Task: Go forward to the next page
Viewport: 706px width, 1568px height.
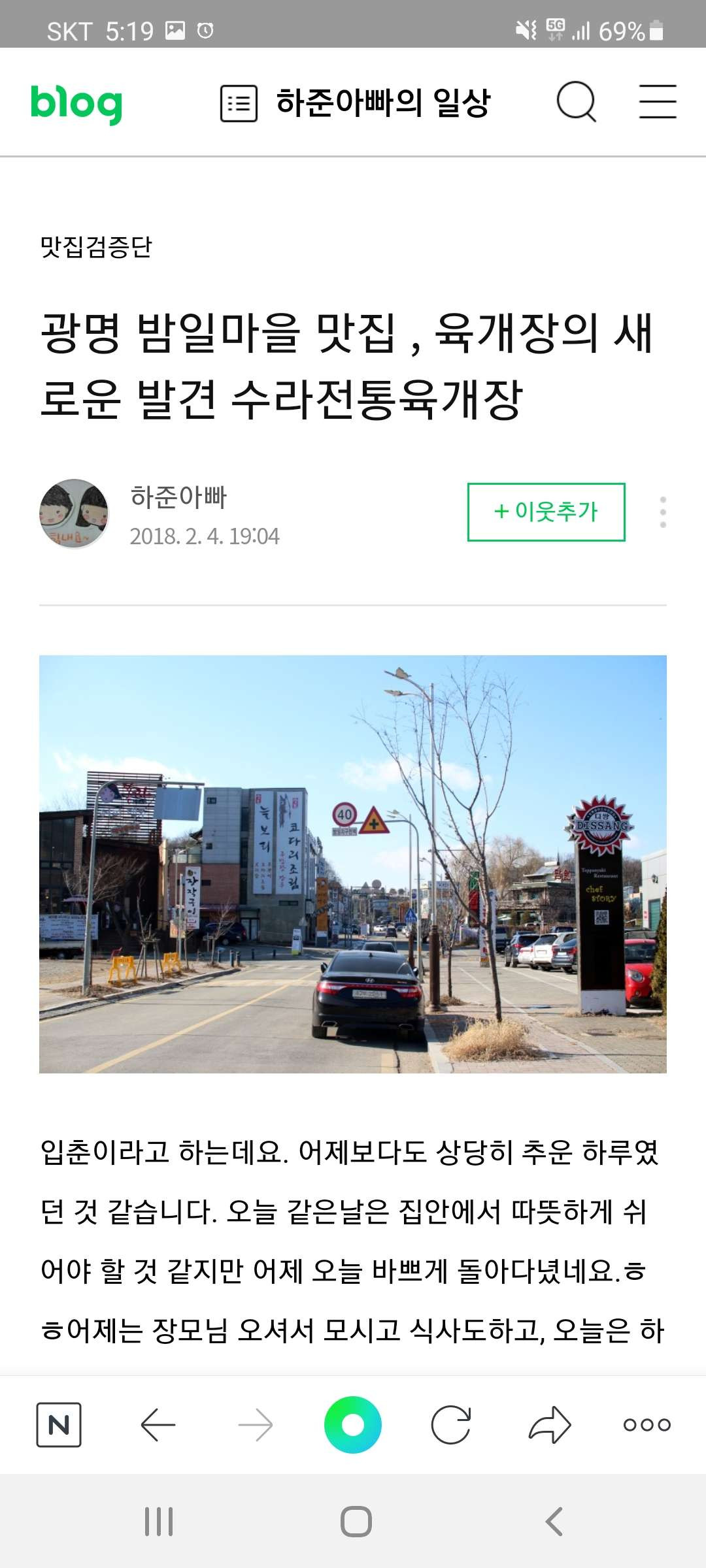Action: point(256,1424)
